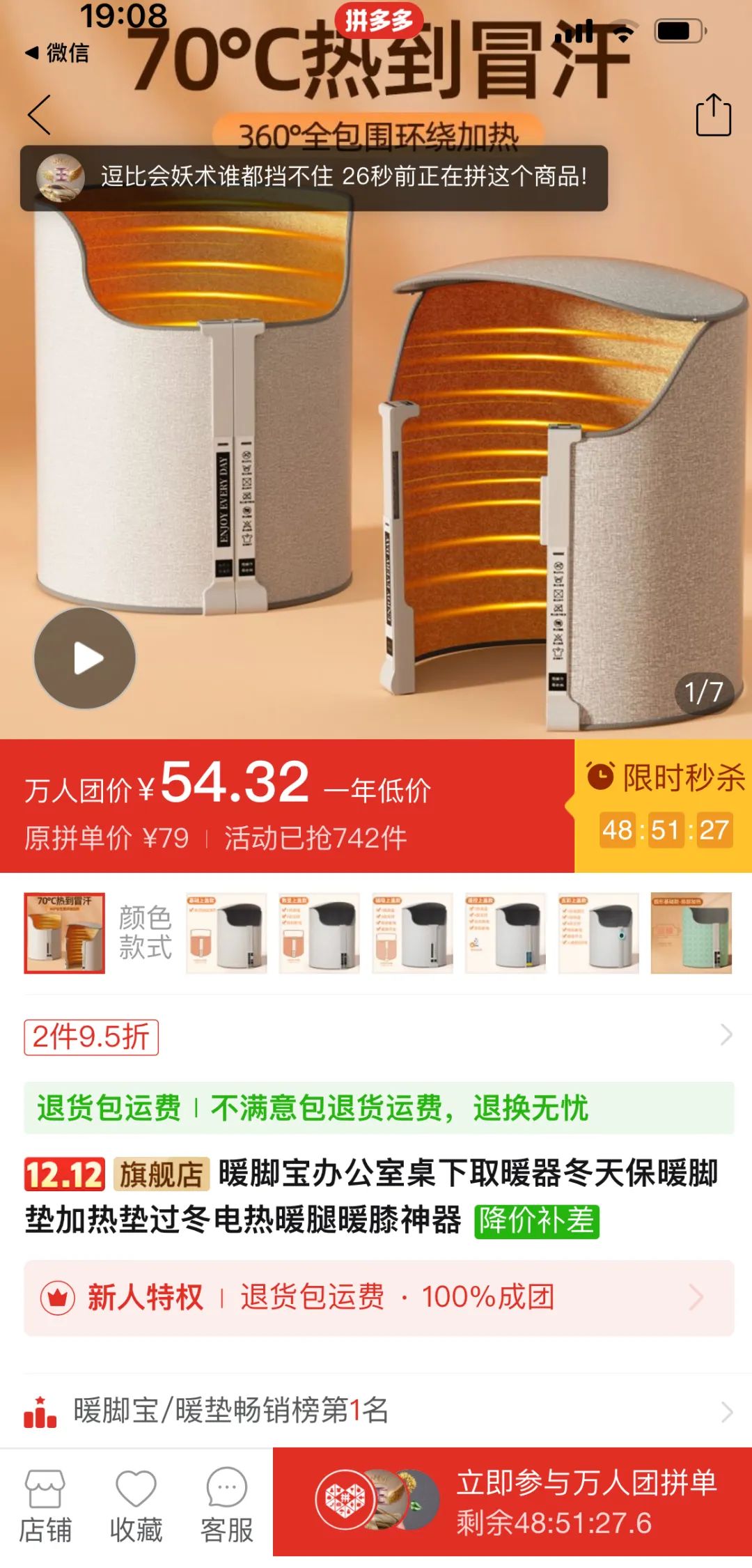Image resolution: width=752 pixels, height=1568 pixels.
Task: Share this product listing
Action: [x=713, y=115]
